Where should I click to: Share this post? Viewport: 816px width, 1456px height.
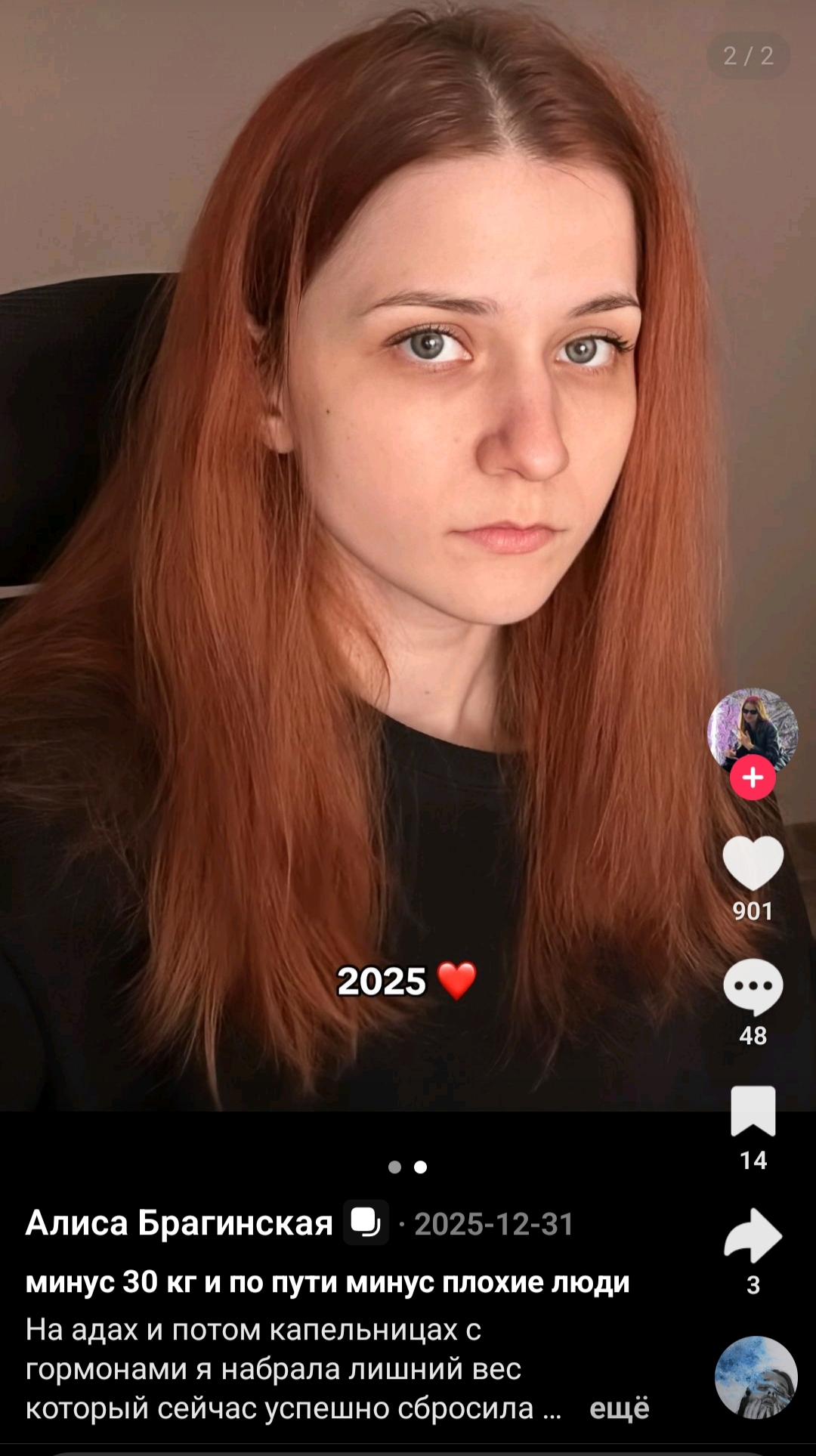pos(753,1236)
